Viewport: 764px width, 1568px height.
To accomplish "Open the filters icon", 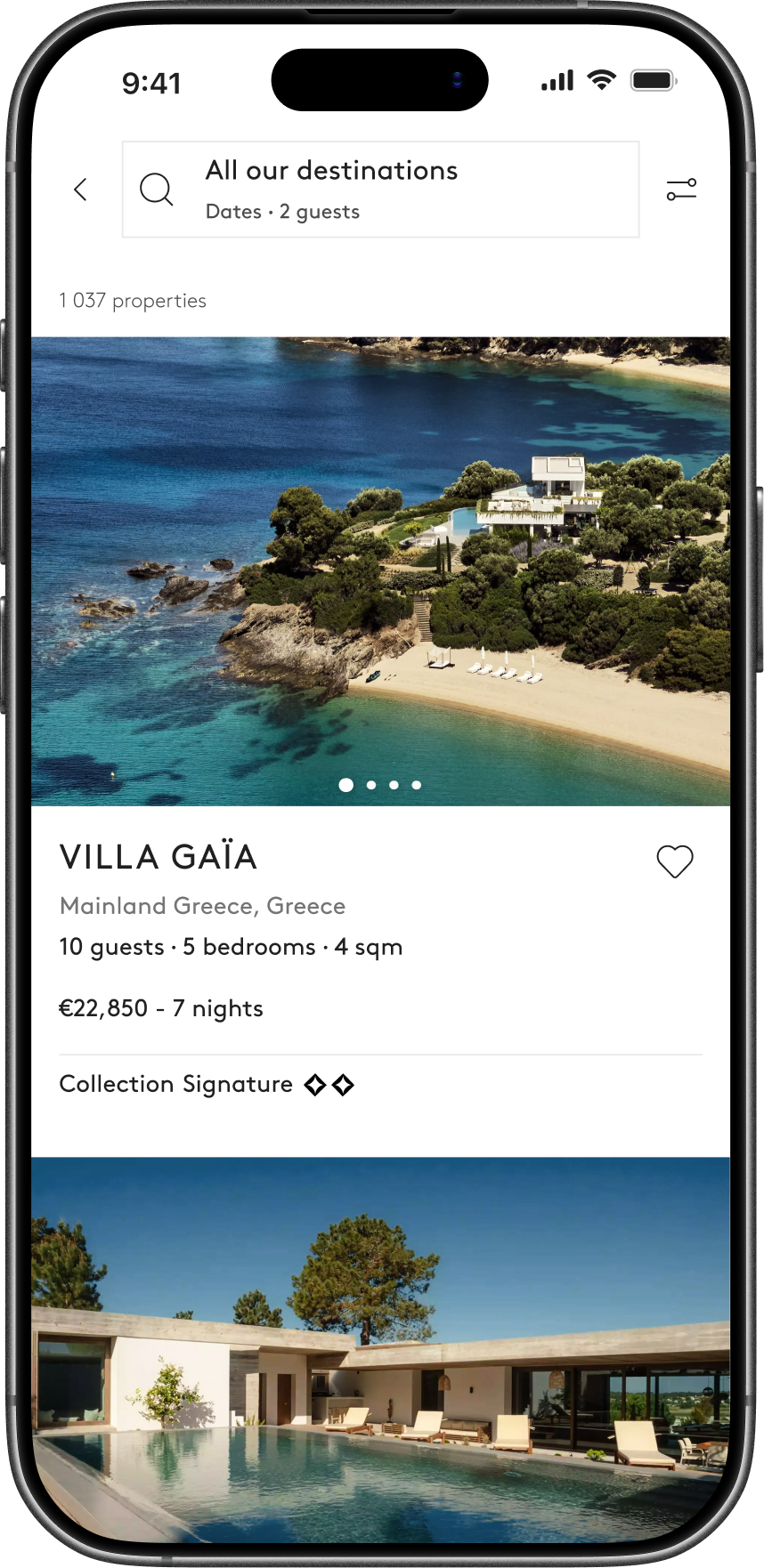I will click(681, 190).
